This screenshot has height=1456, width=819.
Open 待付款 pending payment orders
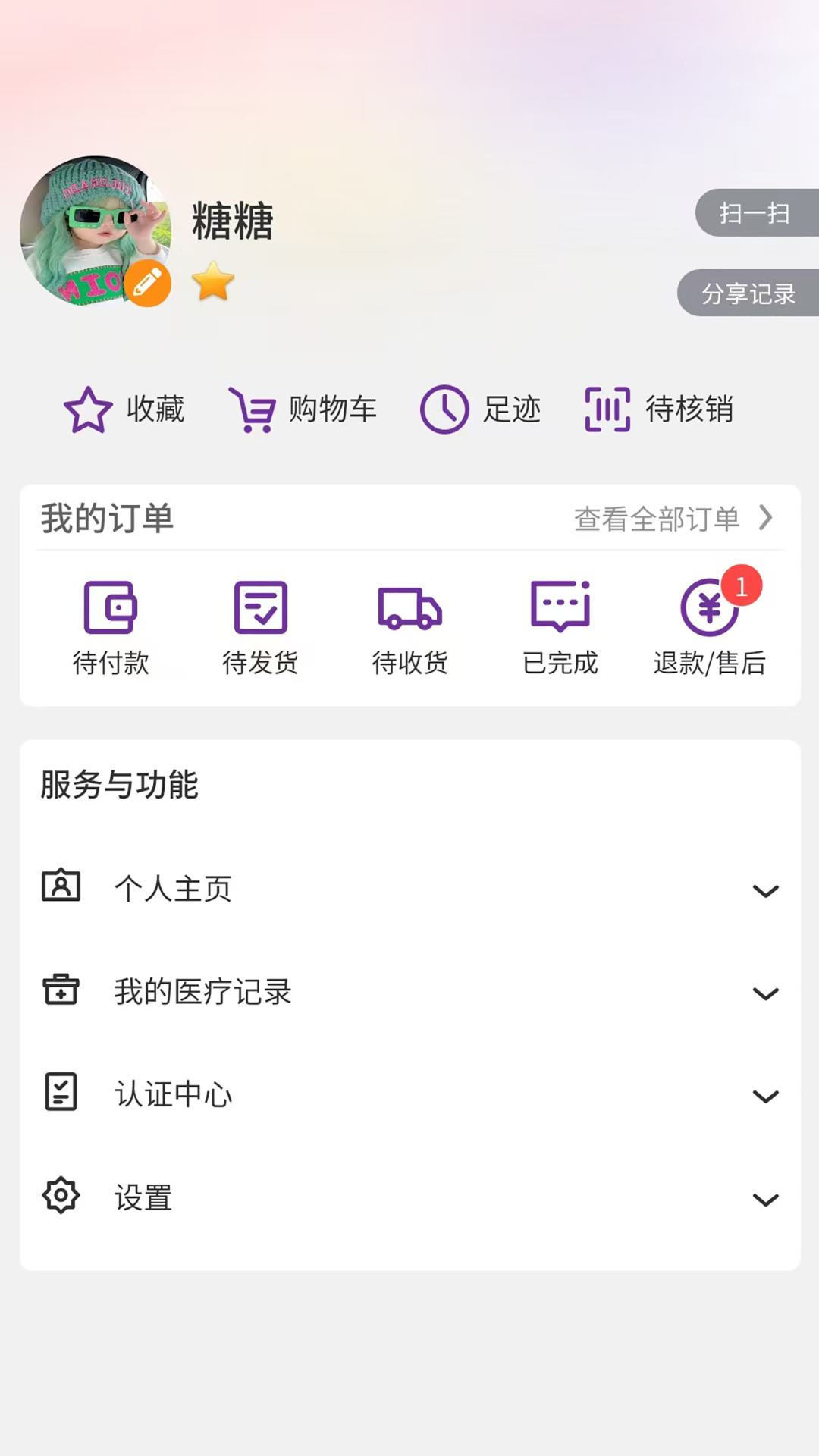coord(111,627)
